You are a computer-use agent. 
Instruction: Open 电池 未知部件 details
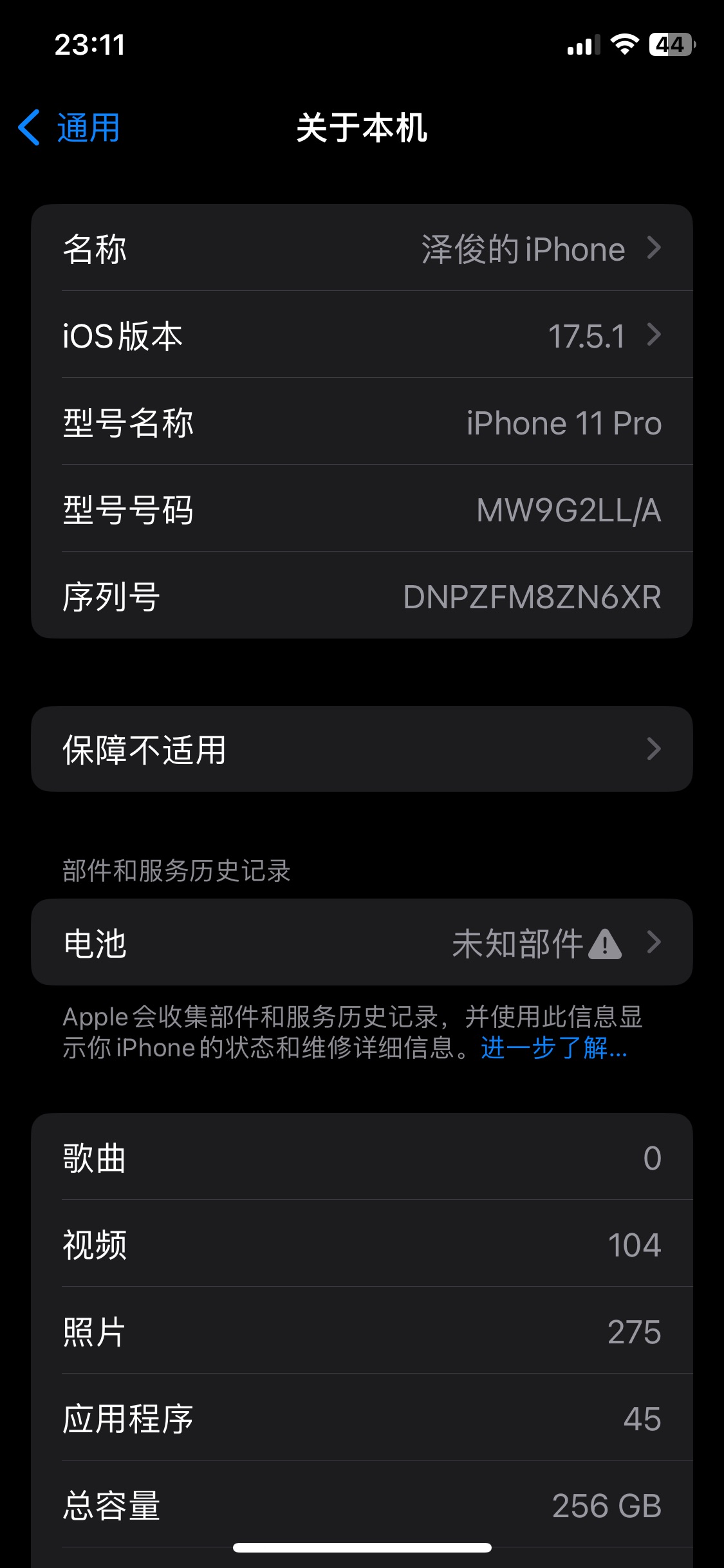[x=362, y=942]
